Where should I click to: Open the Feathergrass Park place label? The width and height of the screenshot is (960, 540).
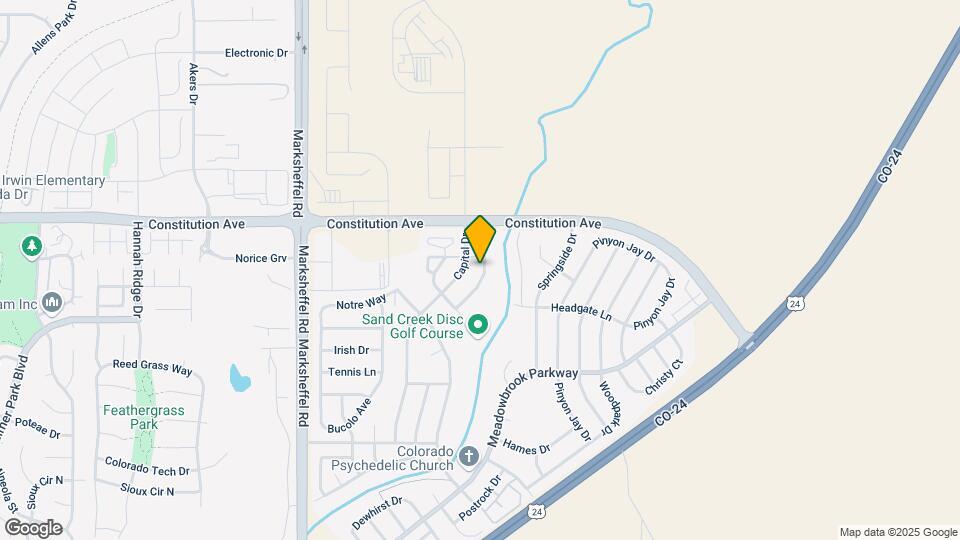(131, 417)
